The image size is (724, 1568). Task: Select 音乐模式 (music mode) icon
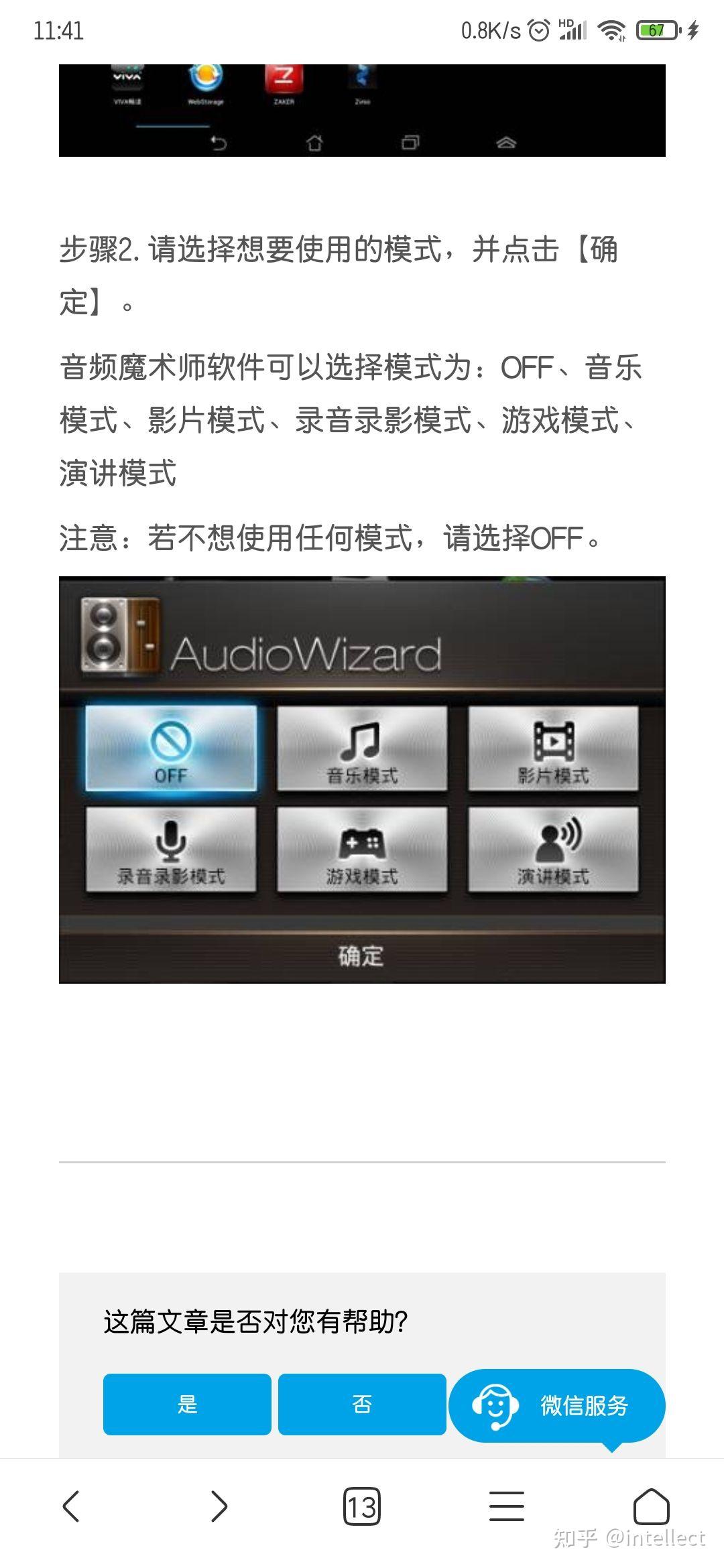pos(362,747)
